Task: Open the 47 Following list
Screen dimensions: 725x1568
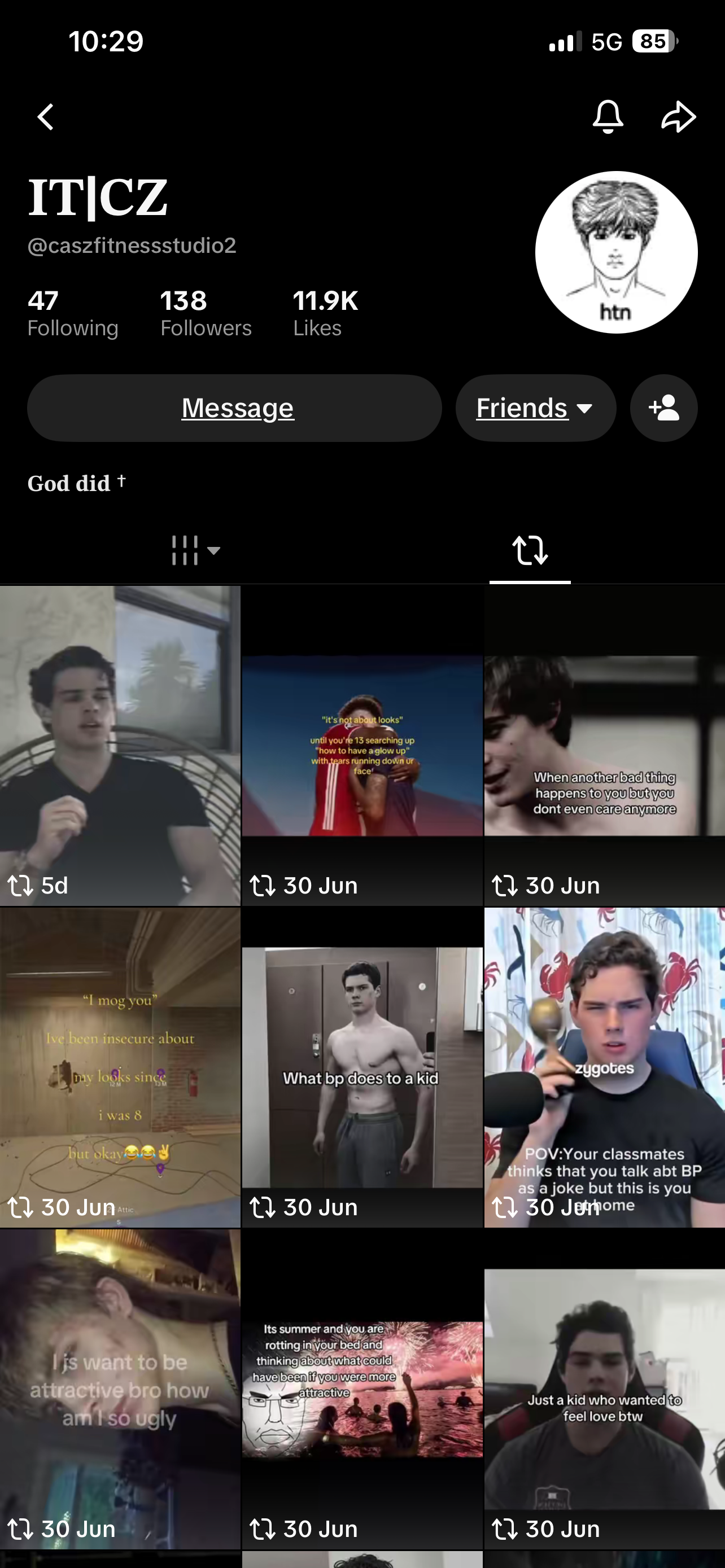Action: (73, 313)
